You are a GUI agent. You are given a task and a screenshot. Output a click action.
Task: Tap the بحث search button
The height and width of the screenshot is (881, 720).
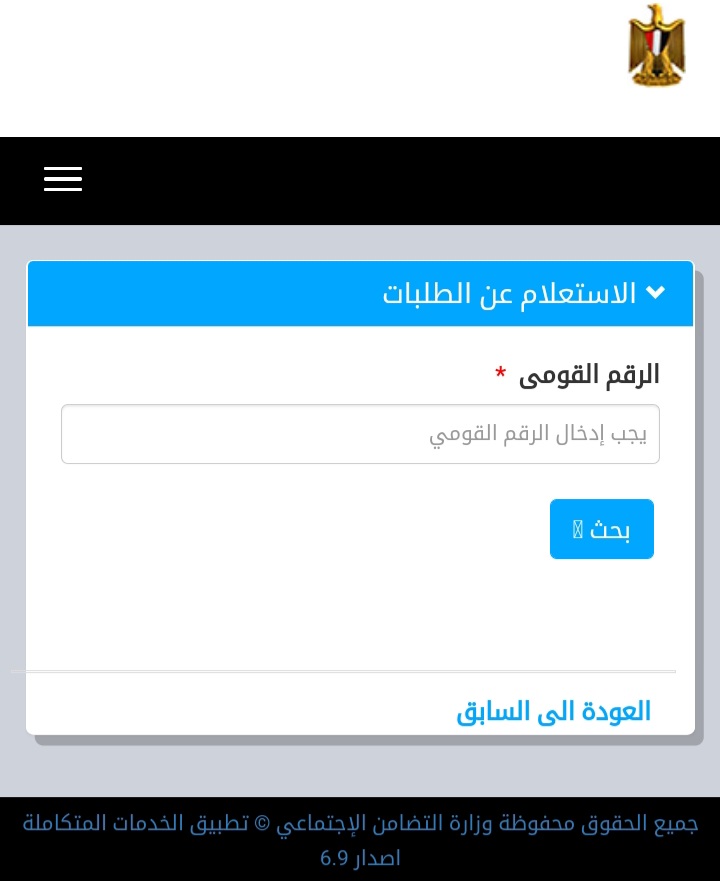pos(601,529)
